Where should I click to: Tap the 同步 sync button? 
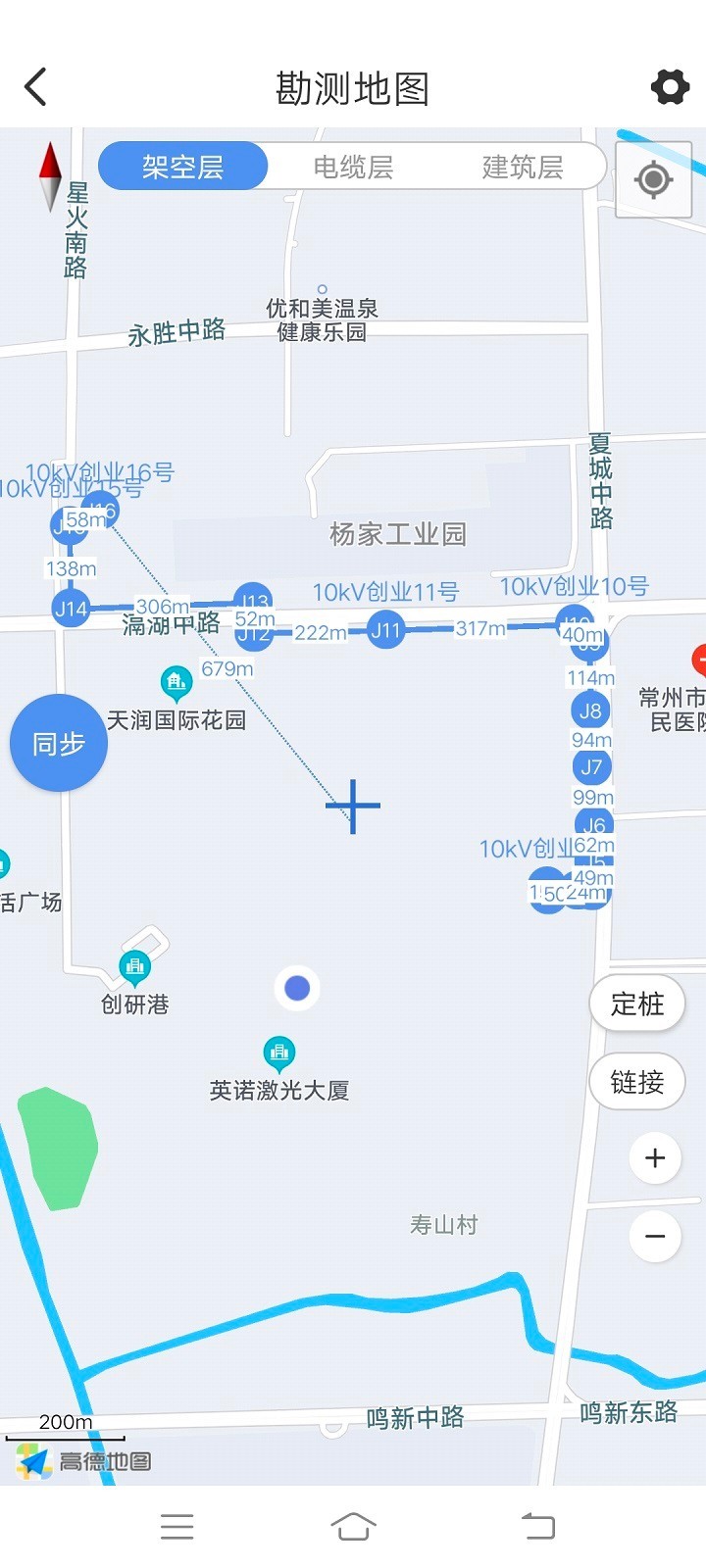59,743
